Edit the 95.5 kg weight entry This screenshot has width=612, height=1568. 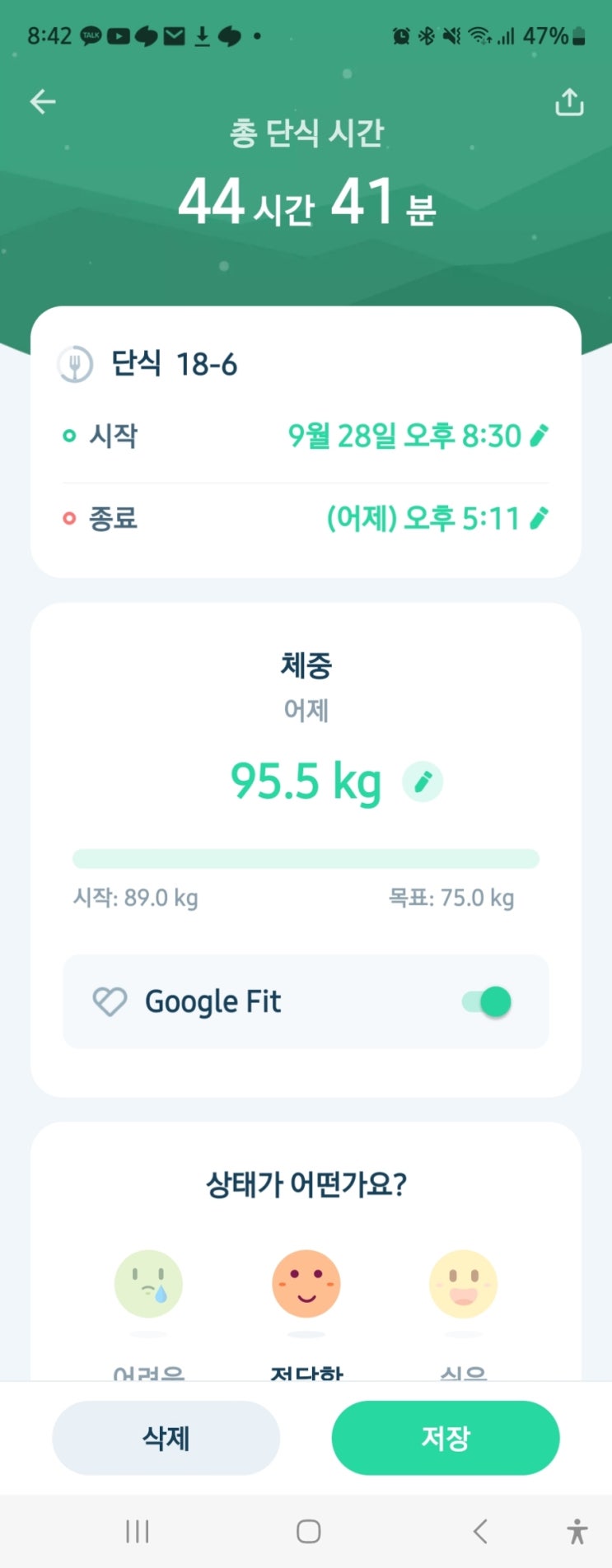pyautogui.click(x=423, y=782)
